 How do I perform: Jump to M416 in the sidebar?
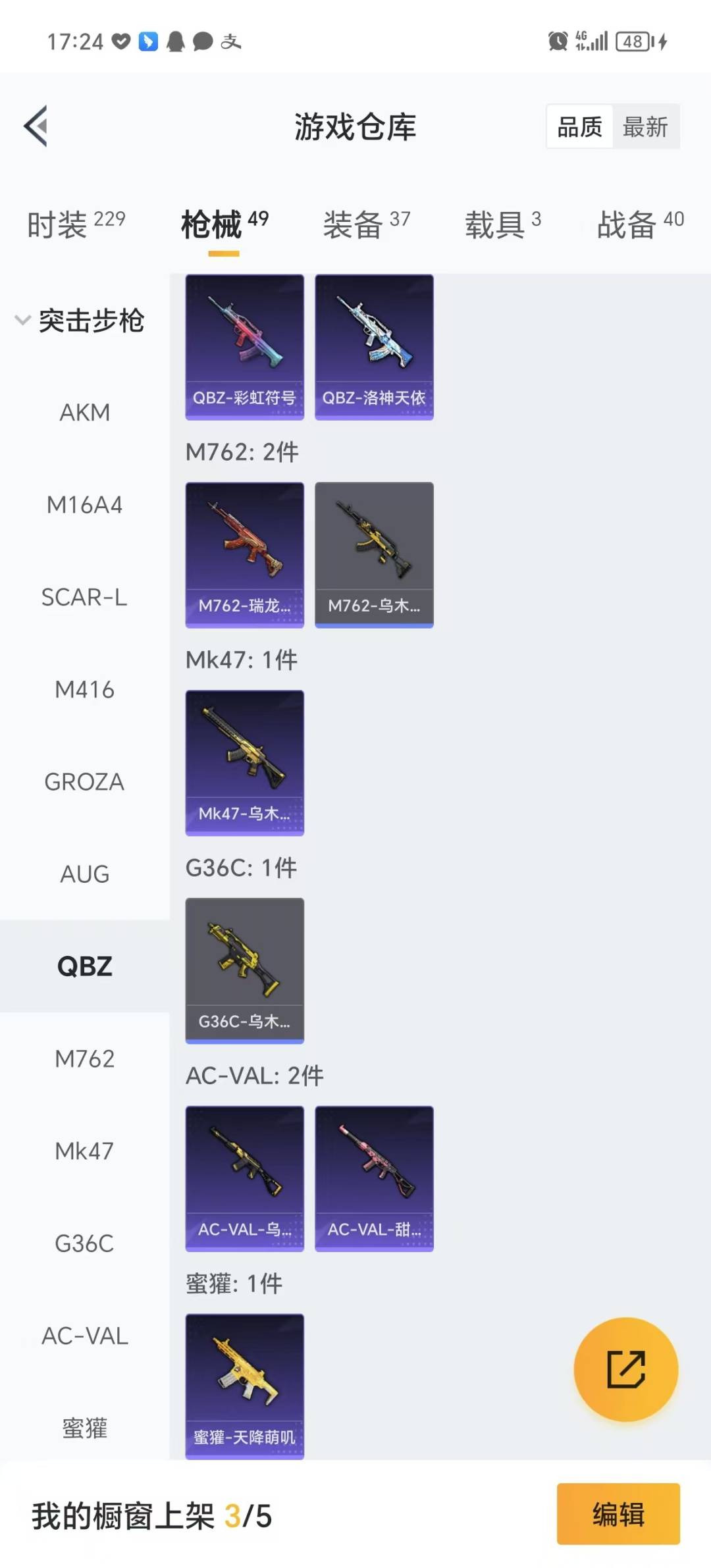click(x=85, y=690)
